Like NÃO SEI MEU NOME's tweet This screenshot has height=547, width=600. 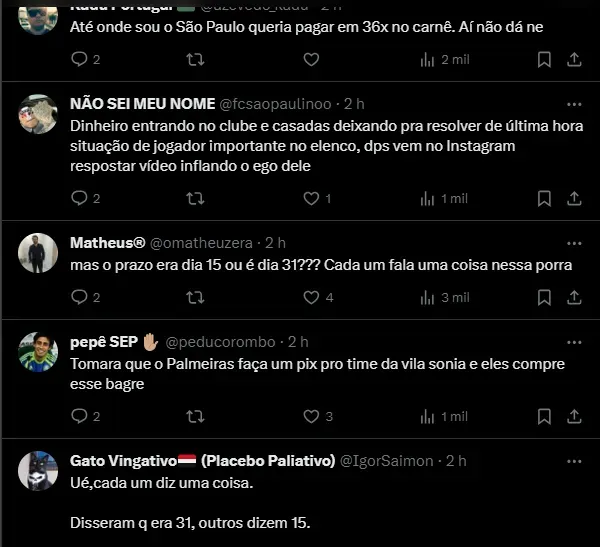[311, 199]
